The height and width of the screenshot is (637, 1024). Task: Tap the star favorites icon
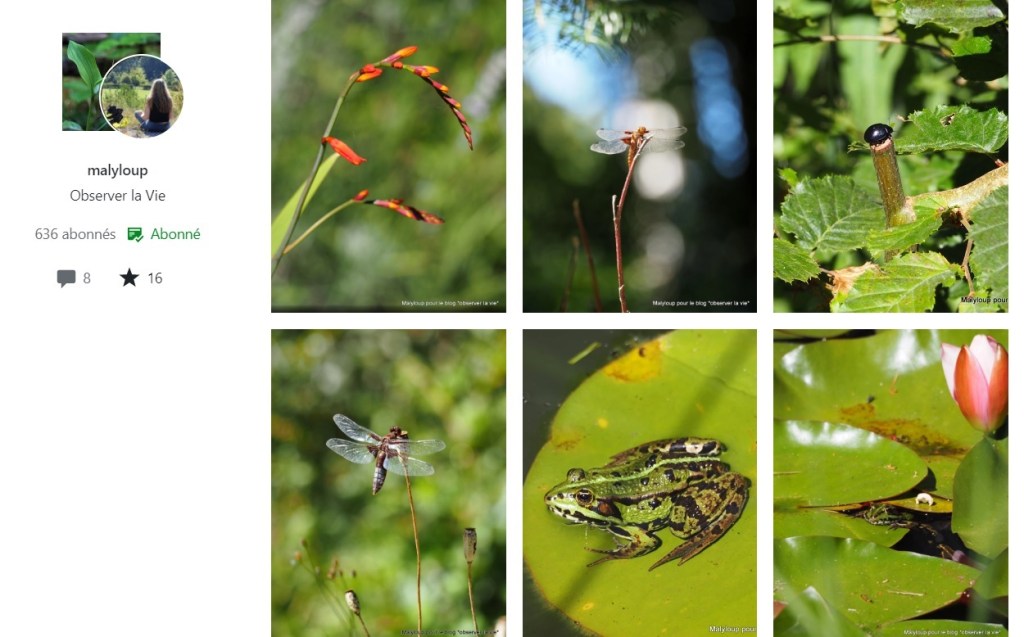pyautogui.click(x=129, y=278)
